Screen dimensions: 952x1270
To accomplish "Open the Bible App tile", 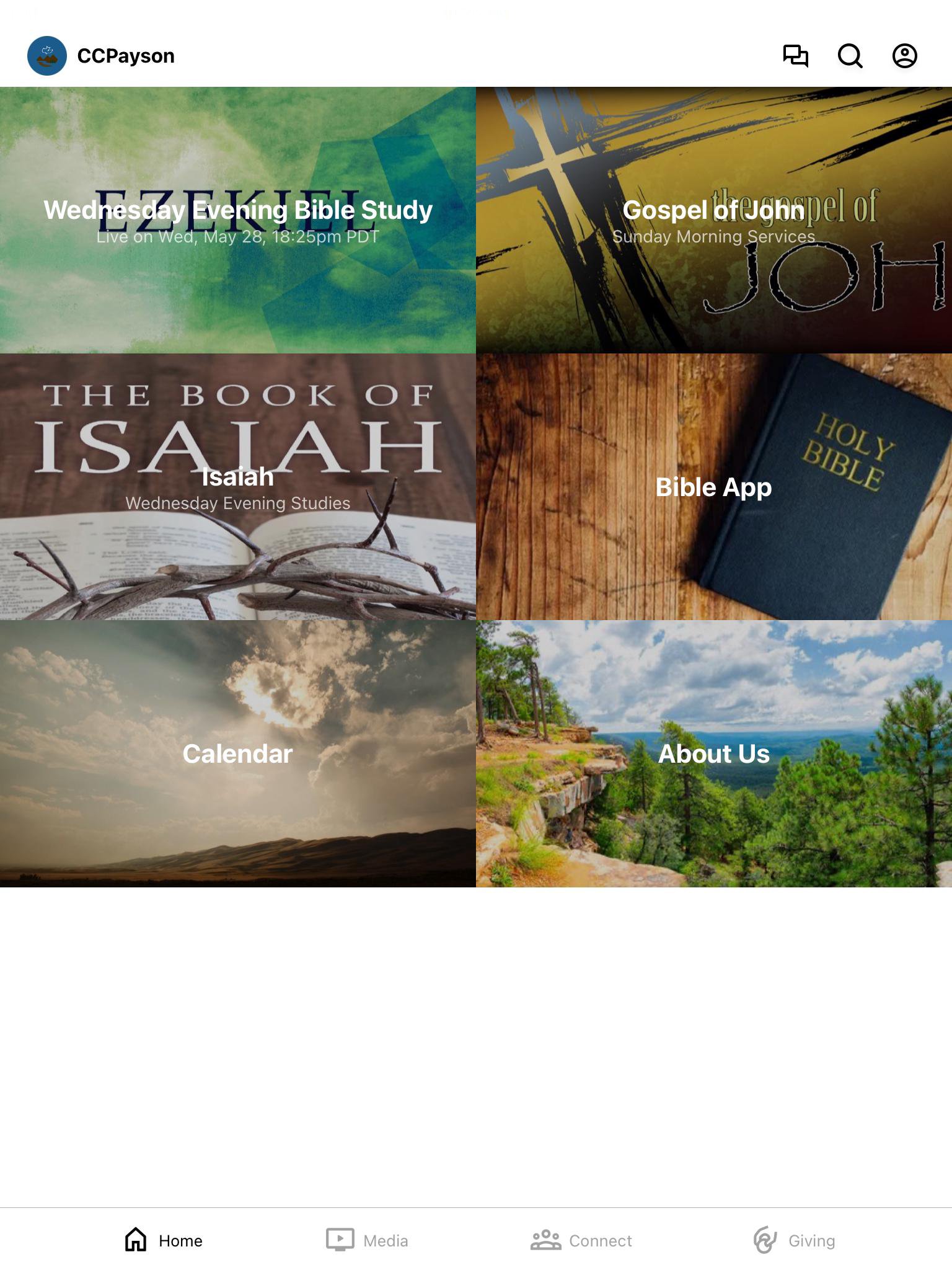I will click(x=714, y=487).
